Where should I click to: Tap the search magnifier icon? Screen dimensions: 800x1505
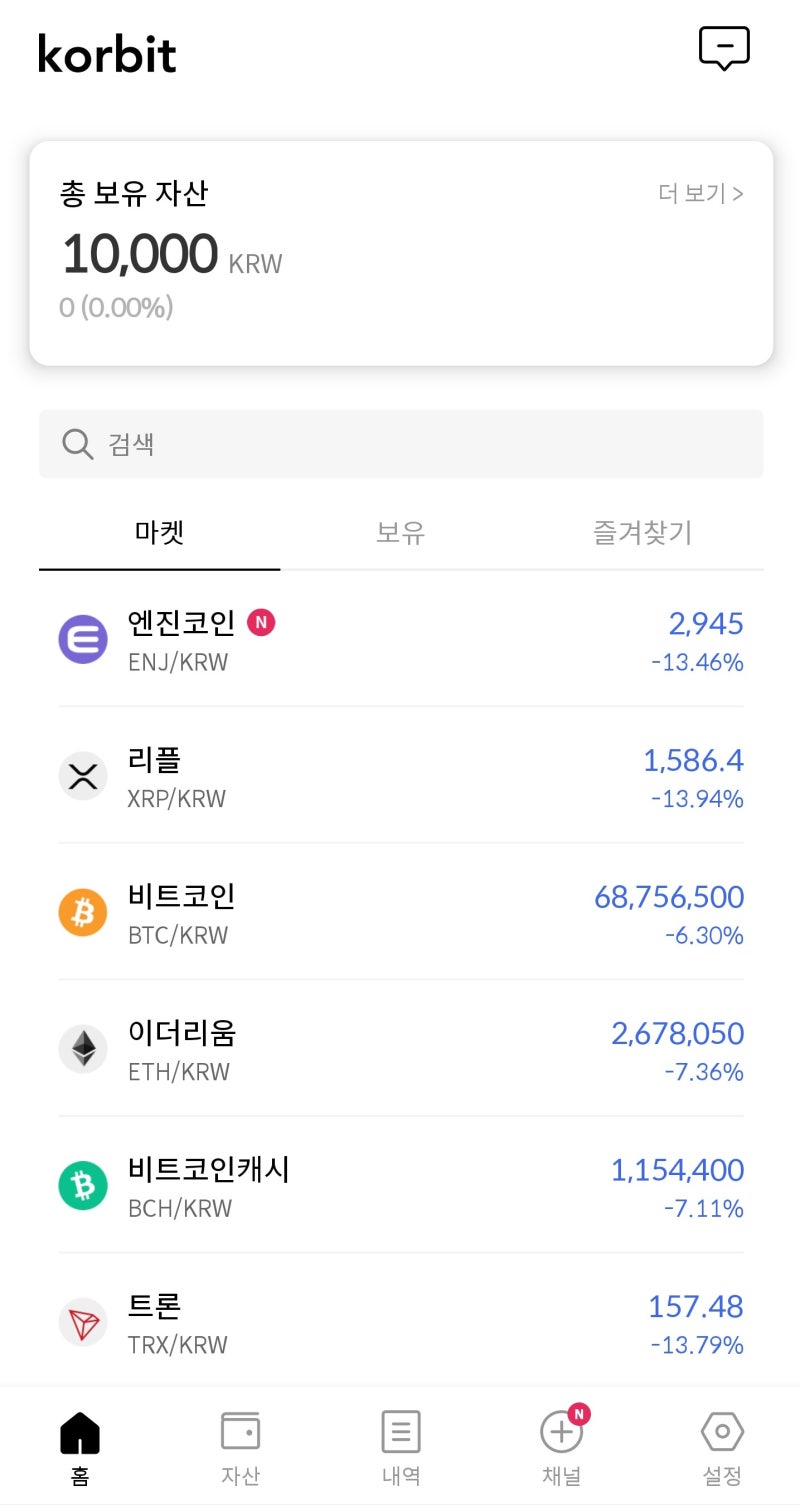(x=77, y=443)
